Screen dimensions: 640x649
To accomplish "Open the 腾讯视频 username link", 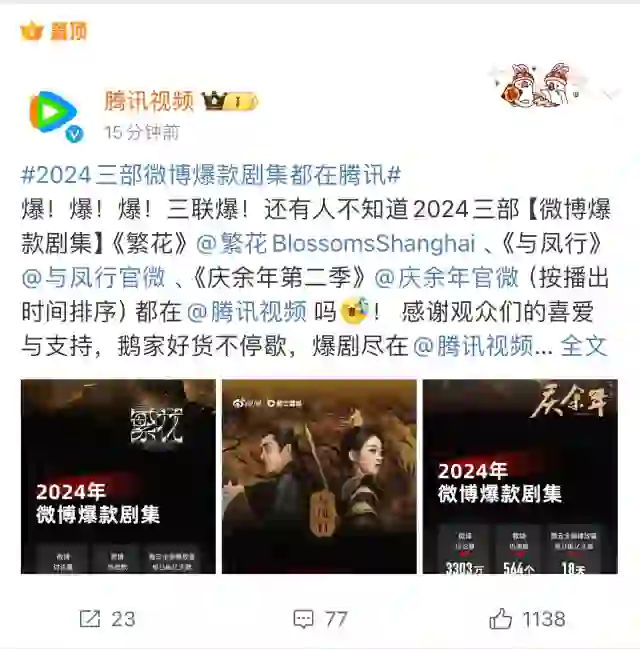I will 149,101.
